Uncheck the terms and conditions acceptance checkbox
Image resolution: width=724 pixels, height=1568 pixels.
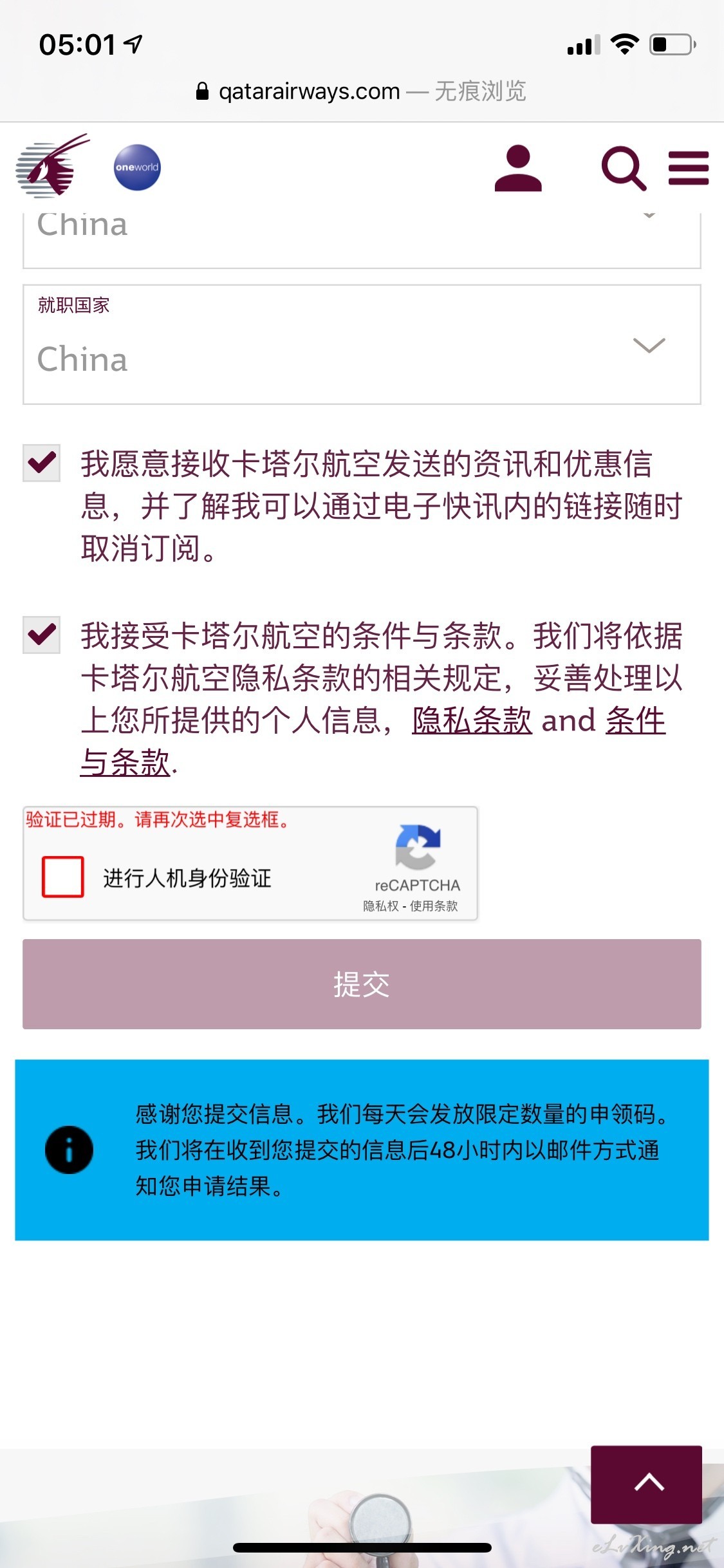click(42, 635)
